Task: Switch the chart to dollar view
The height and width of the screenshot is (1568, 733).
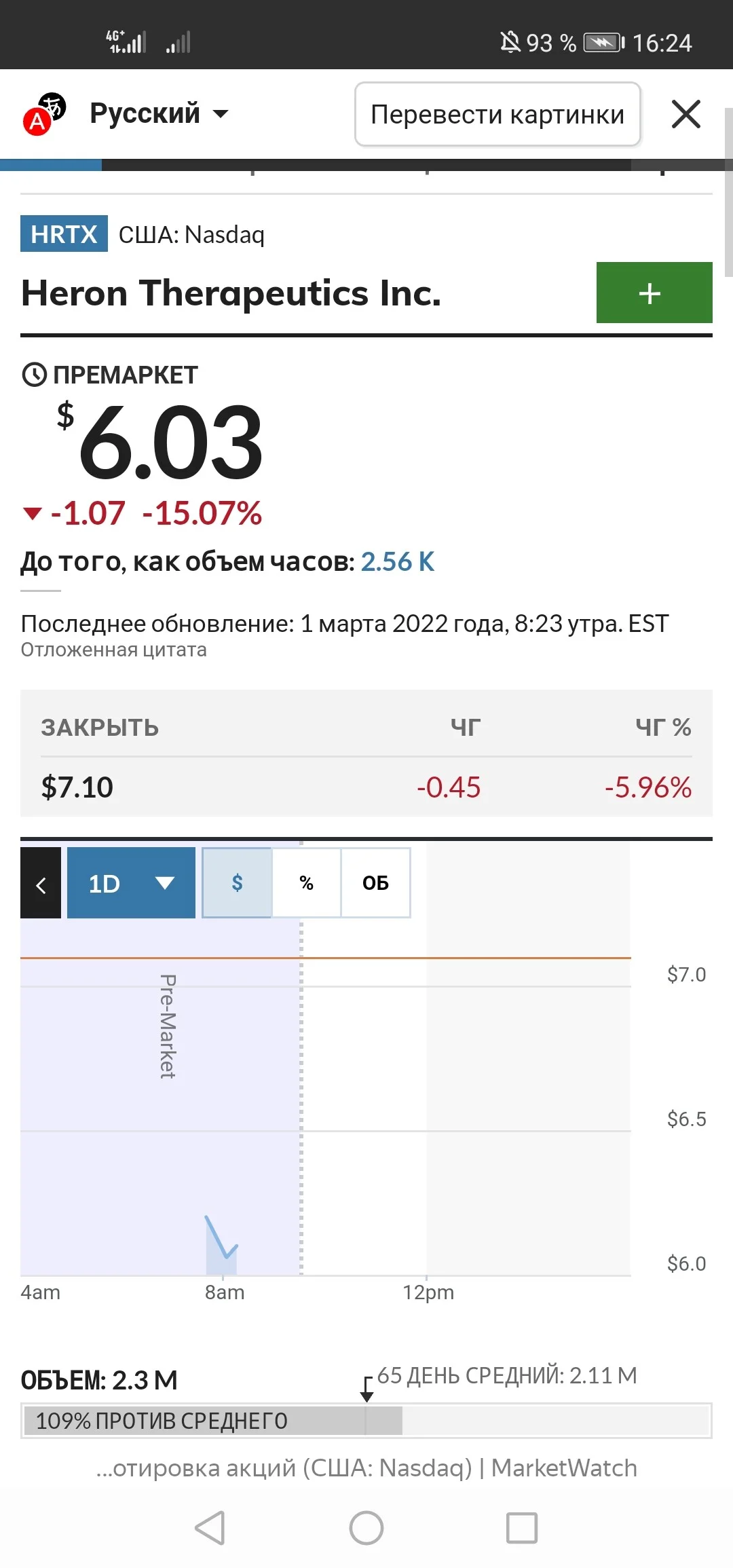Action: [x=237, y=882]
